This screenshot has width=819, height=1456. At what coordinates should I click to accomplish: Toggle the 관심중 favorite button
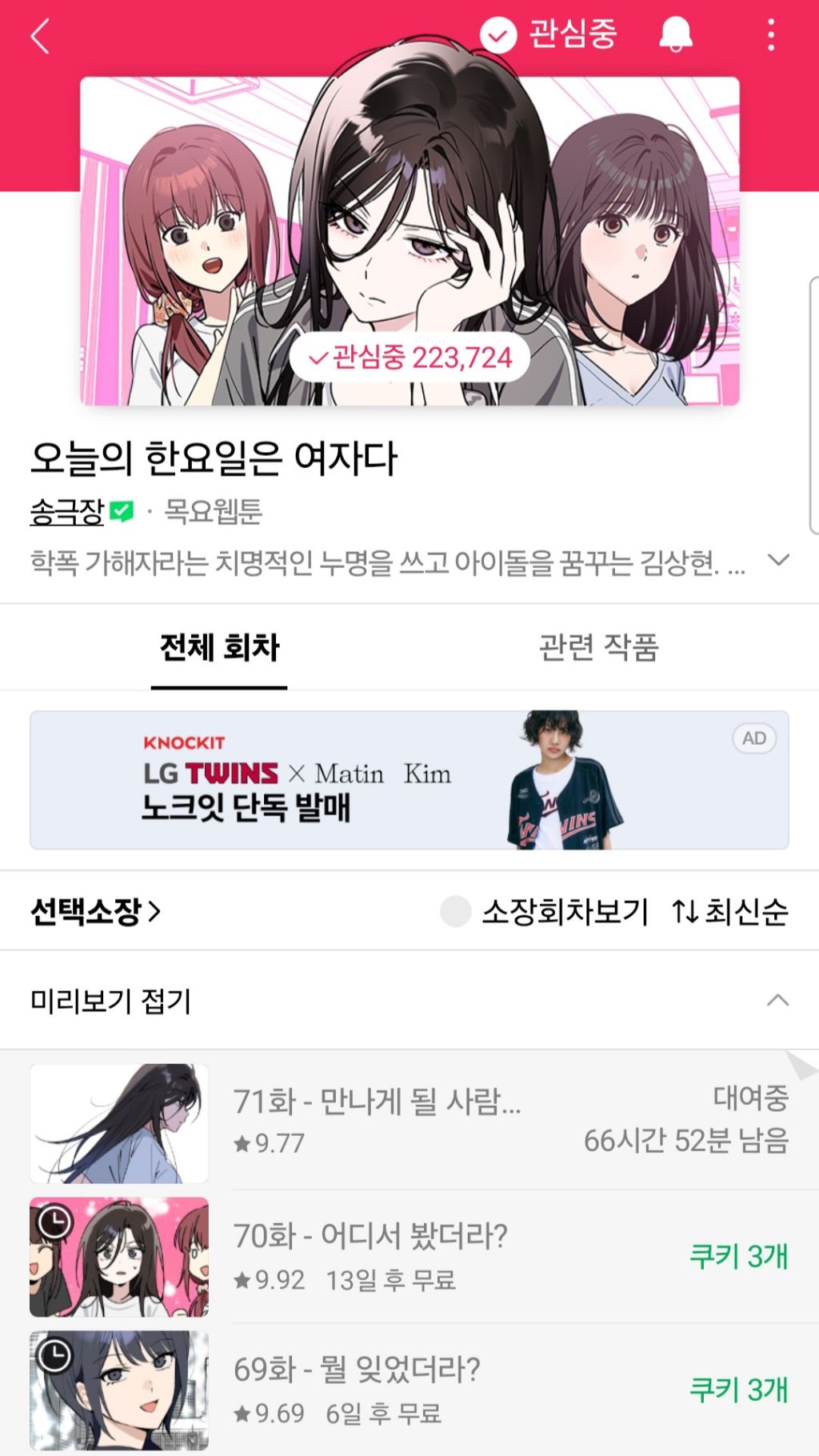549,35
